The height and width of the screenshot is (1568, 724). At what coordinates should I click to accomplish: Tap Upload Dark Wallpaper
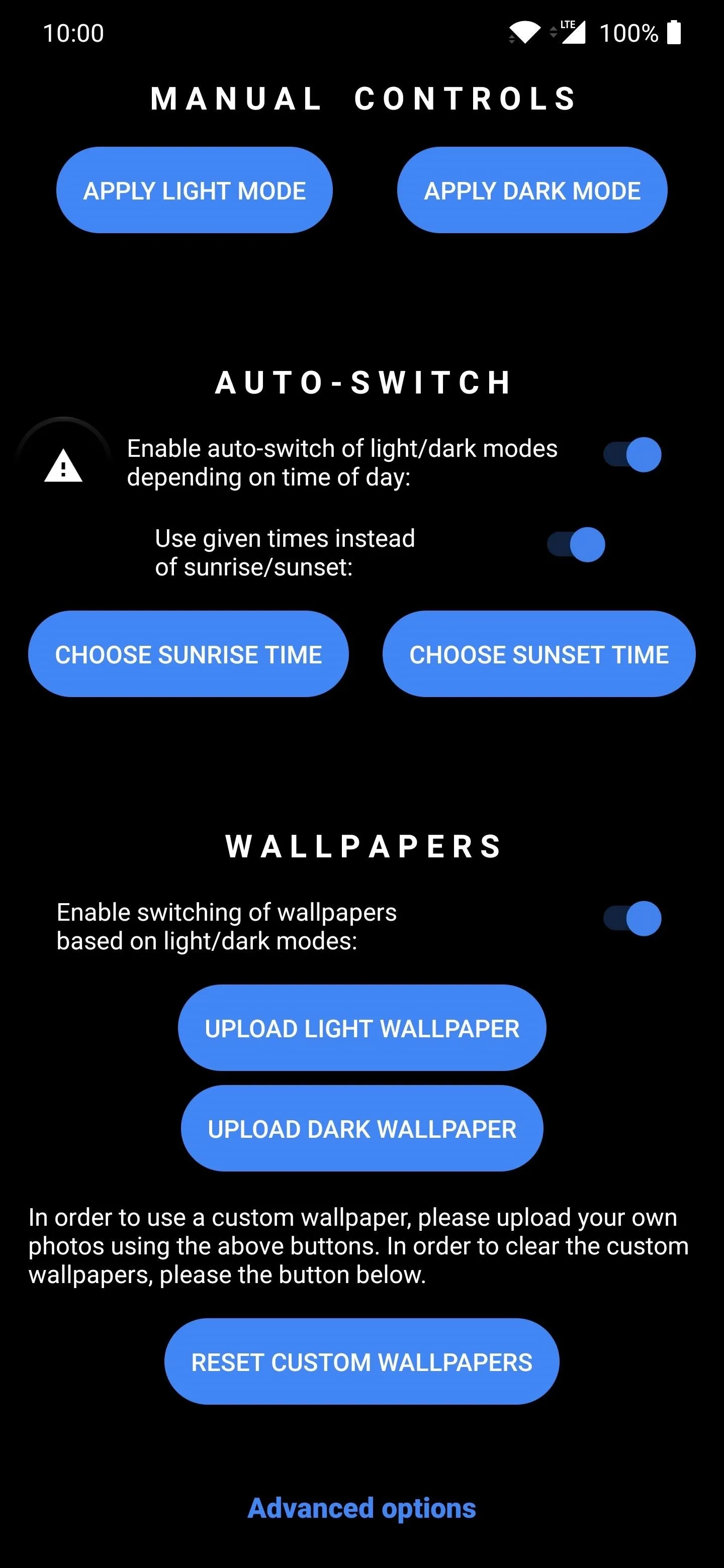tap(361, 1128)
